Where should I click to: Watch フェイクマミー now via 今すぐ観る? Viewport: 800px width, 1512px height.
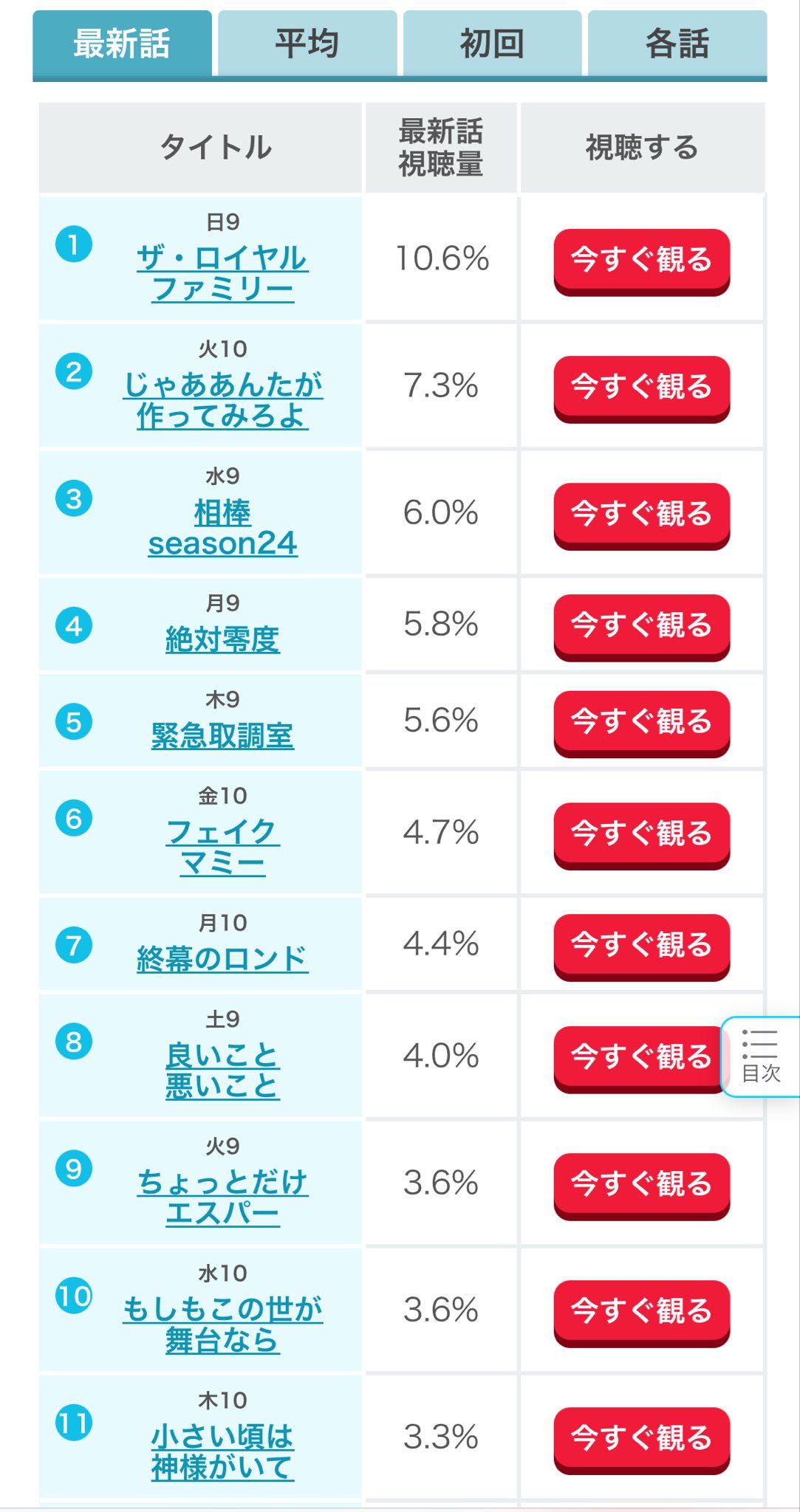point(641,834)
